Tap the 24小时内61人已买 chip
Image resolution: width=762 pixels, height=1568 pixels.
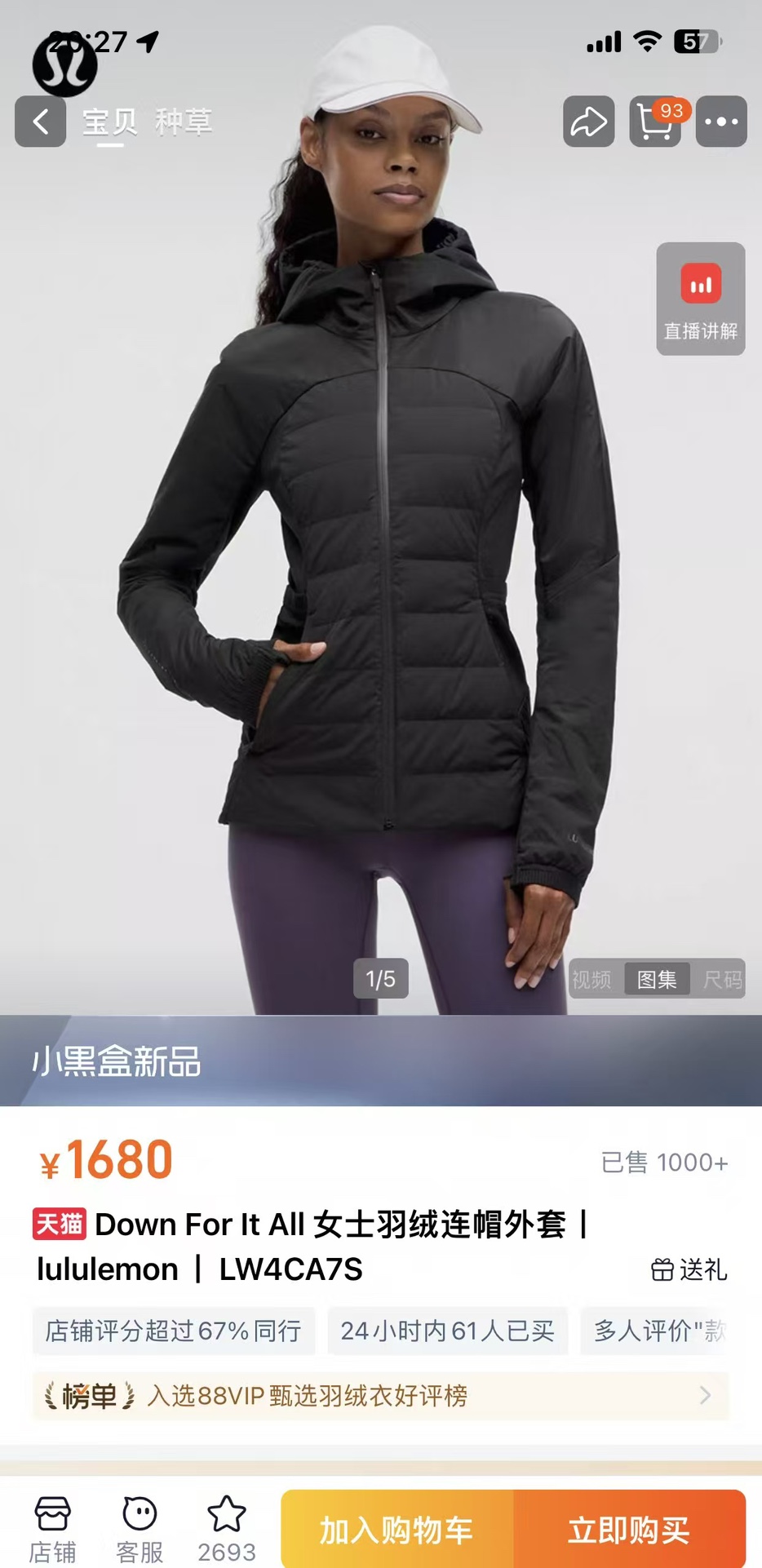tap(447, 1331)
